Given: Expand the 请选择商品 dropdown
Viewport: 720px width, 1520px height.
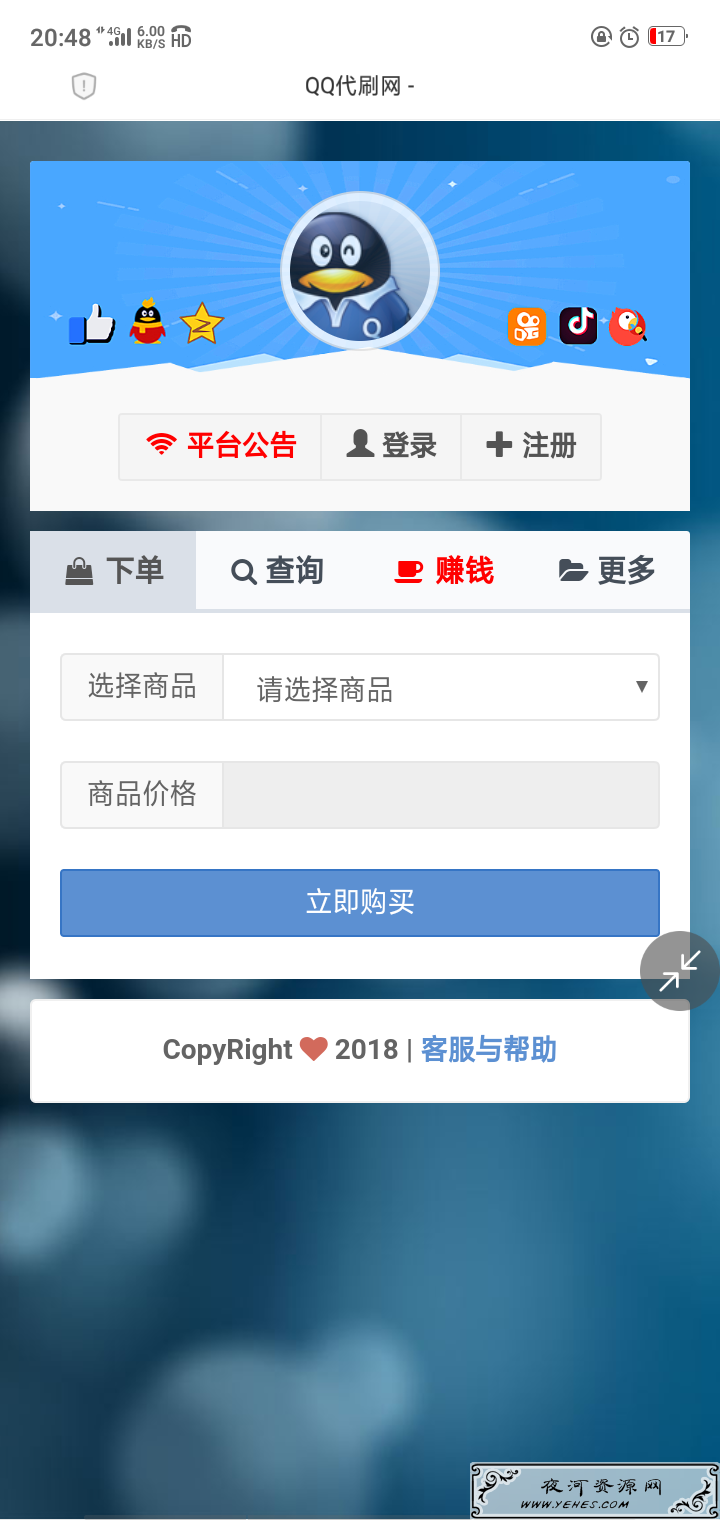Looking at the screenshot, I should 441,687.
